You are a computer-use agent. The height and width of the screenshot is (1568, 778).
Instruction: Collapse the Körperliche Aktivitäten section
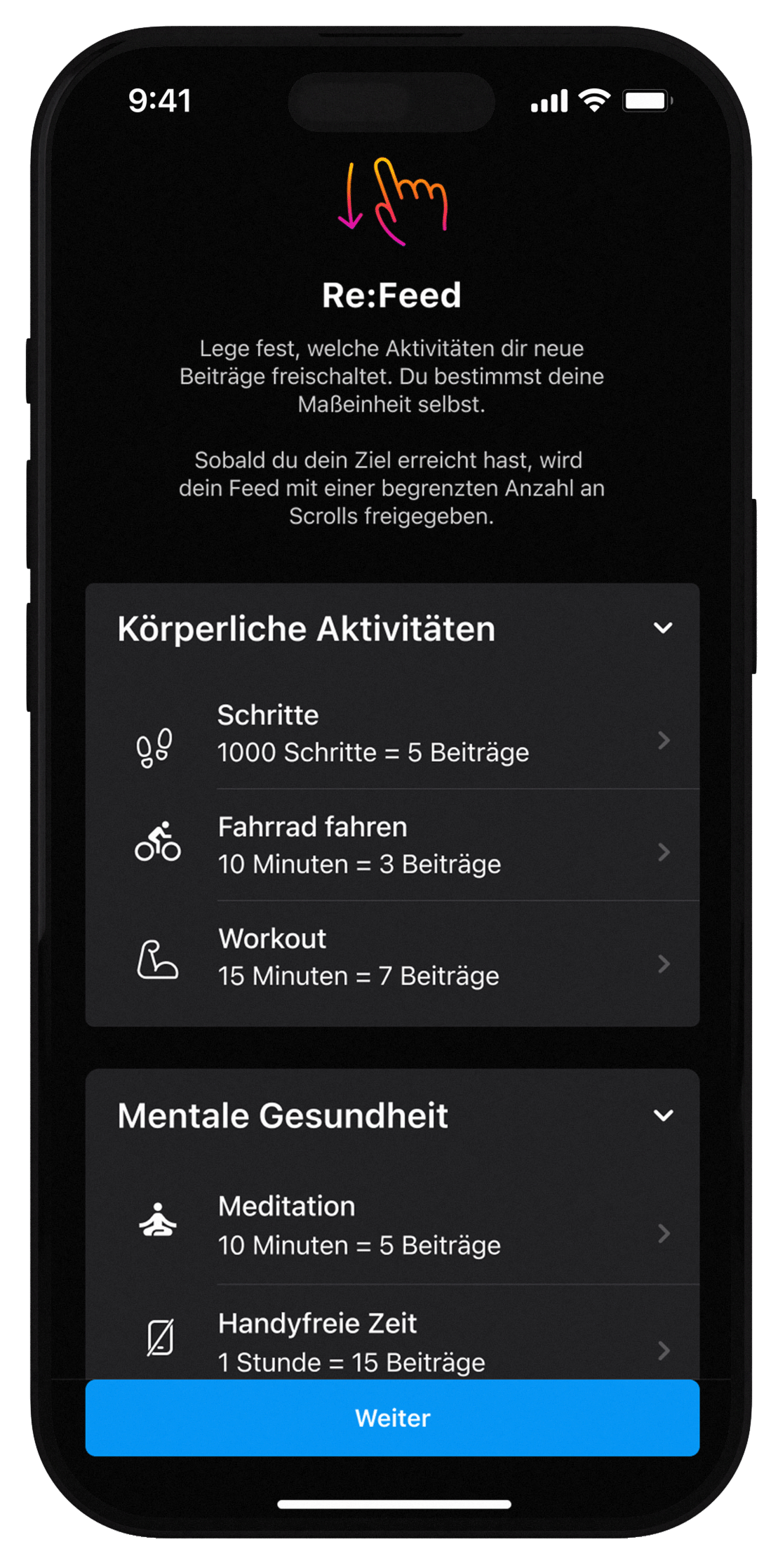coord(662,627)
